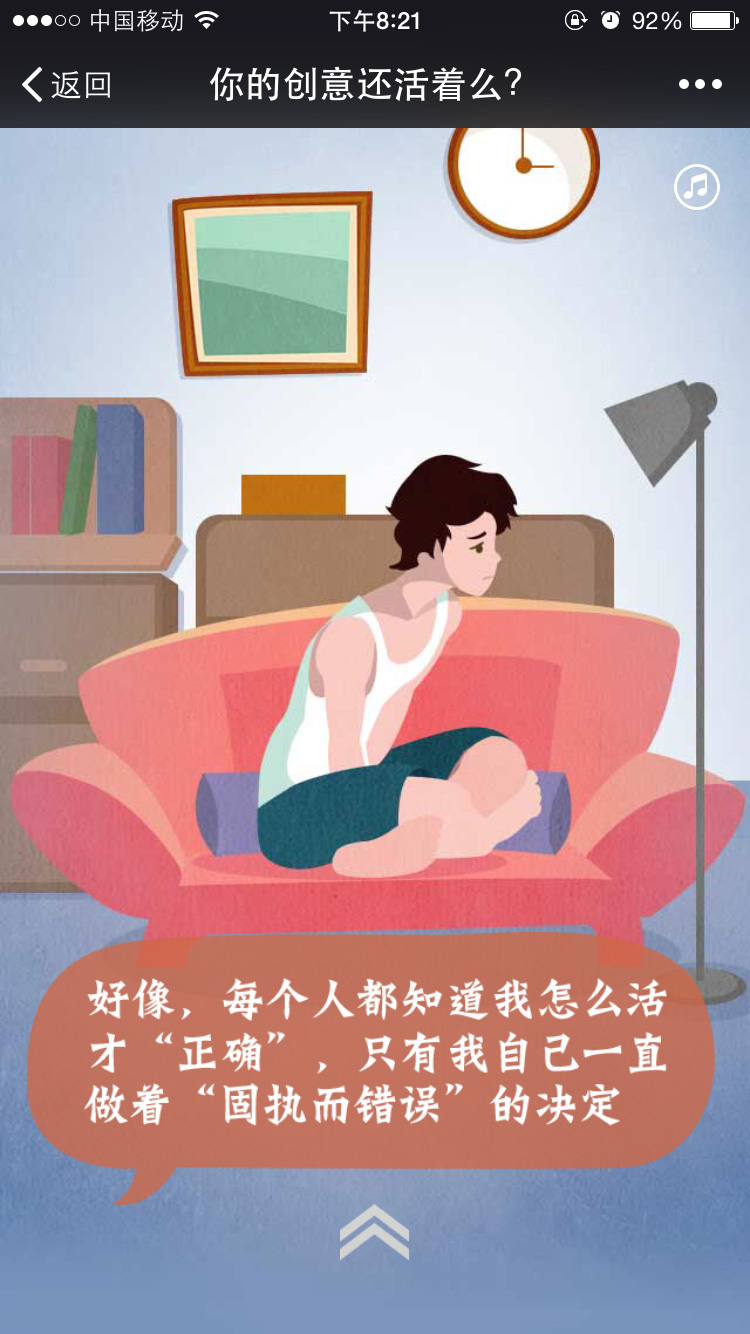Go back using the 返回 button

click(66, 85)
